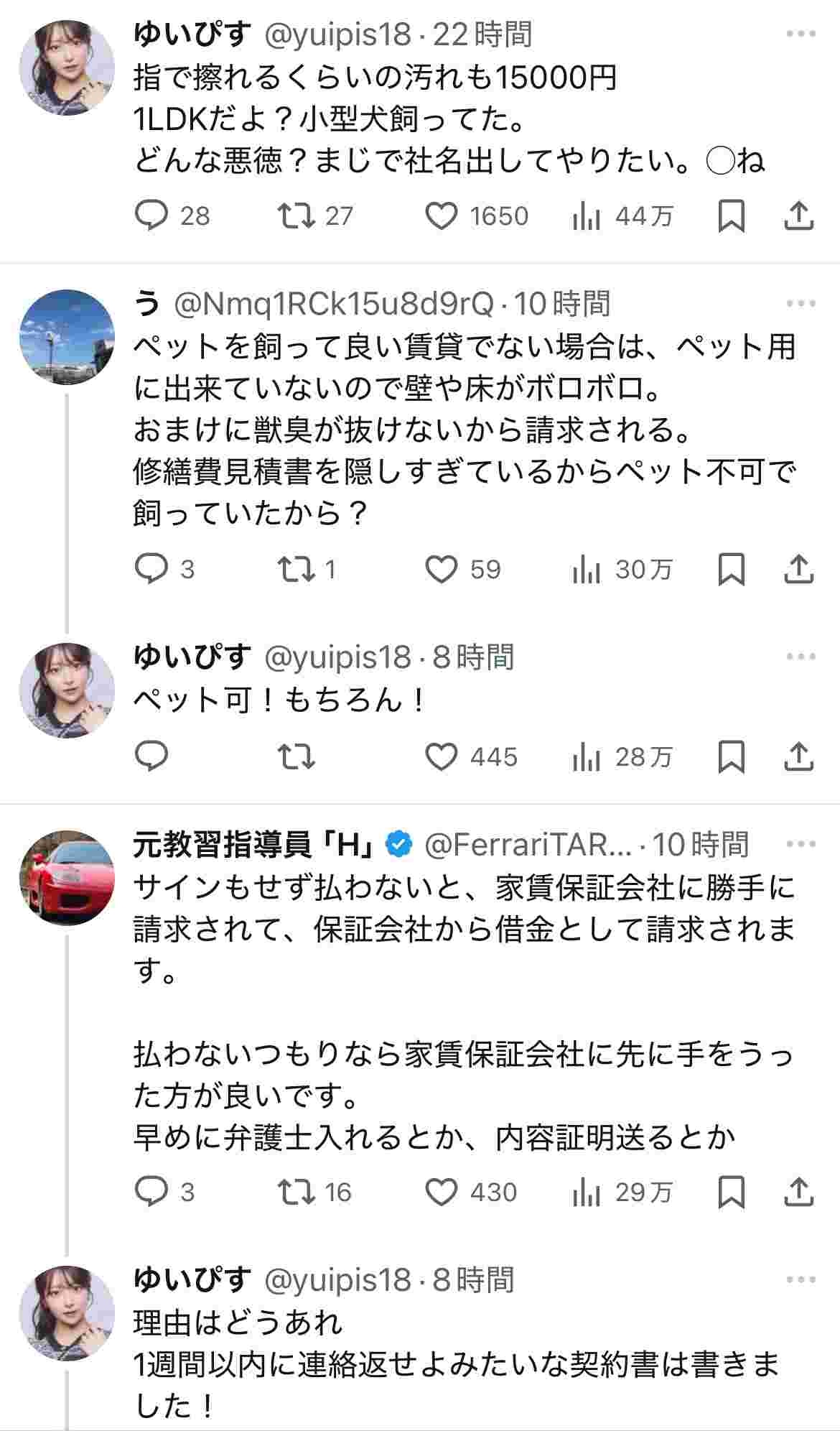The width and height of the screenshot is (840, 1431).
Task: Open overflow menu on 元教習指導員「H」's reply
Action: pyautogui.click(x=801, y=844)
